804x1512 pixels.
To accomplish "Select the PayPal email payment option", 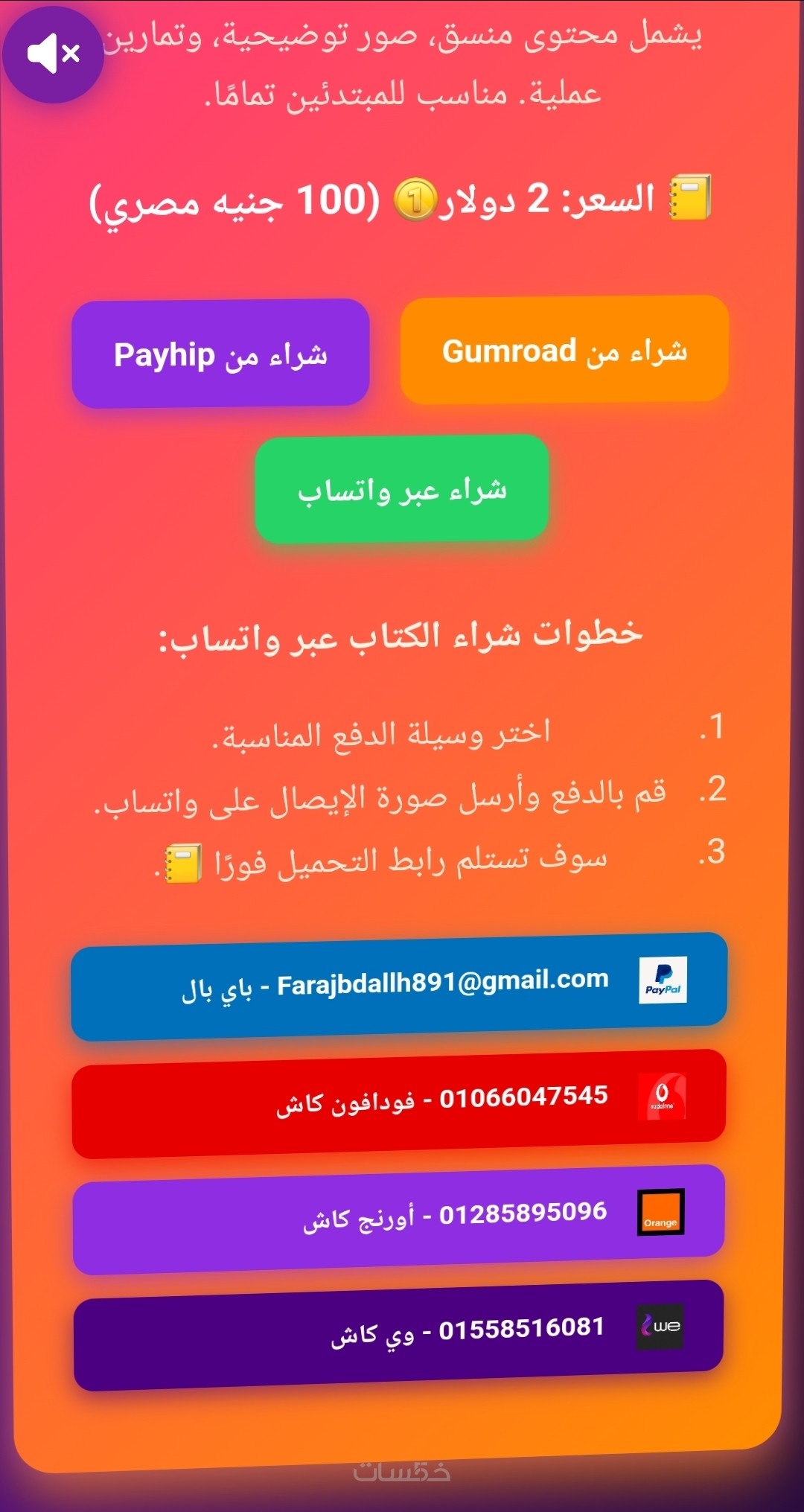I will pos(399,986).
